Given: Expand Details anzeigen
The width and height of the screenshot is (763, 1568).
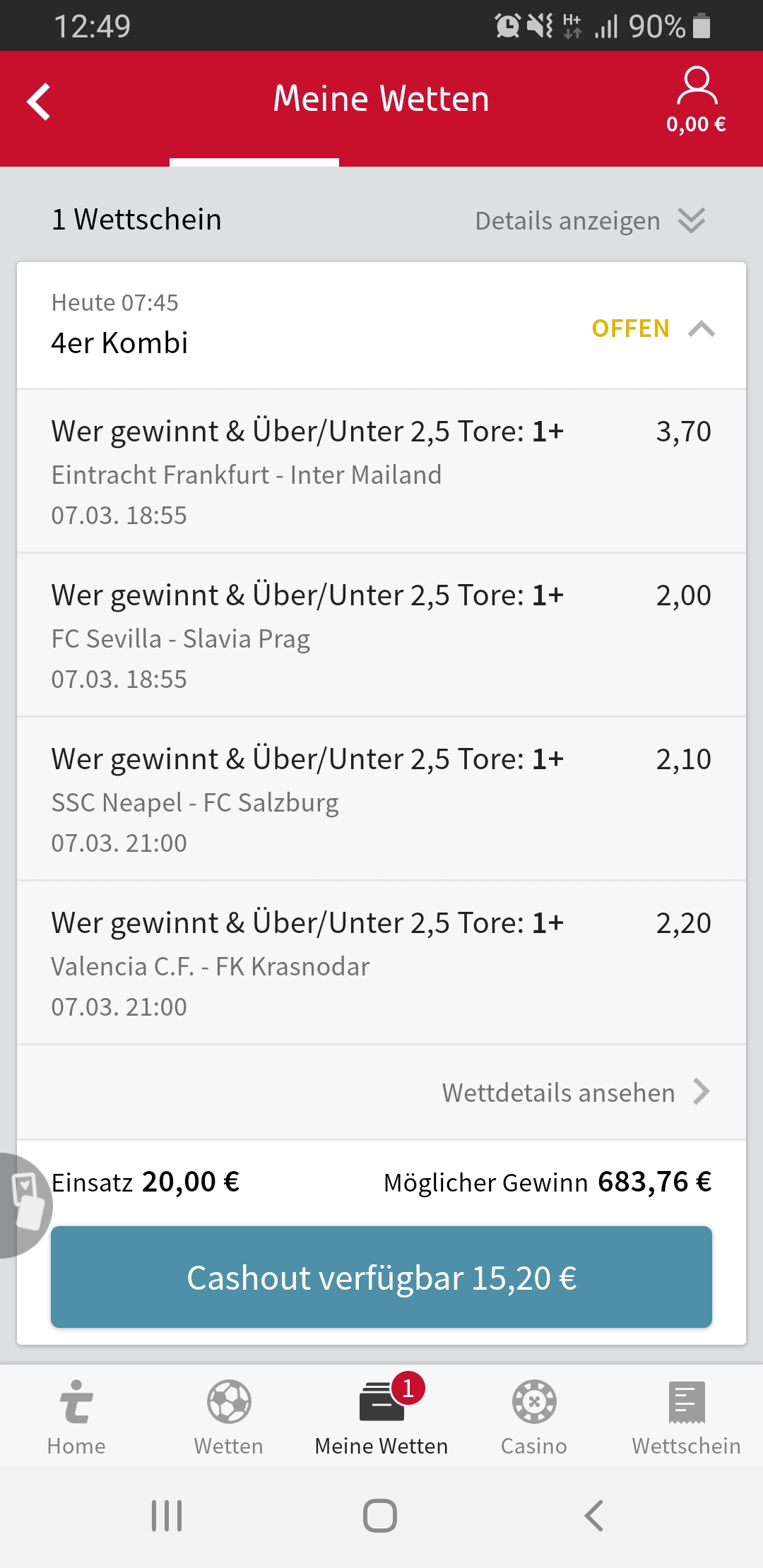Looking at the screenshot, I should pyautogui.click(x=590, y=220).
